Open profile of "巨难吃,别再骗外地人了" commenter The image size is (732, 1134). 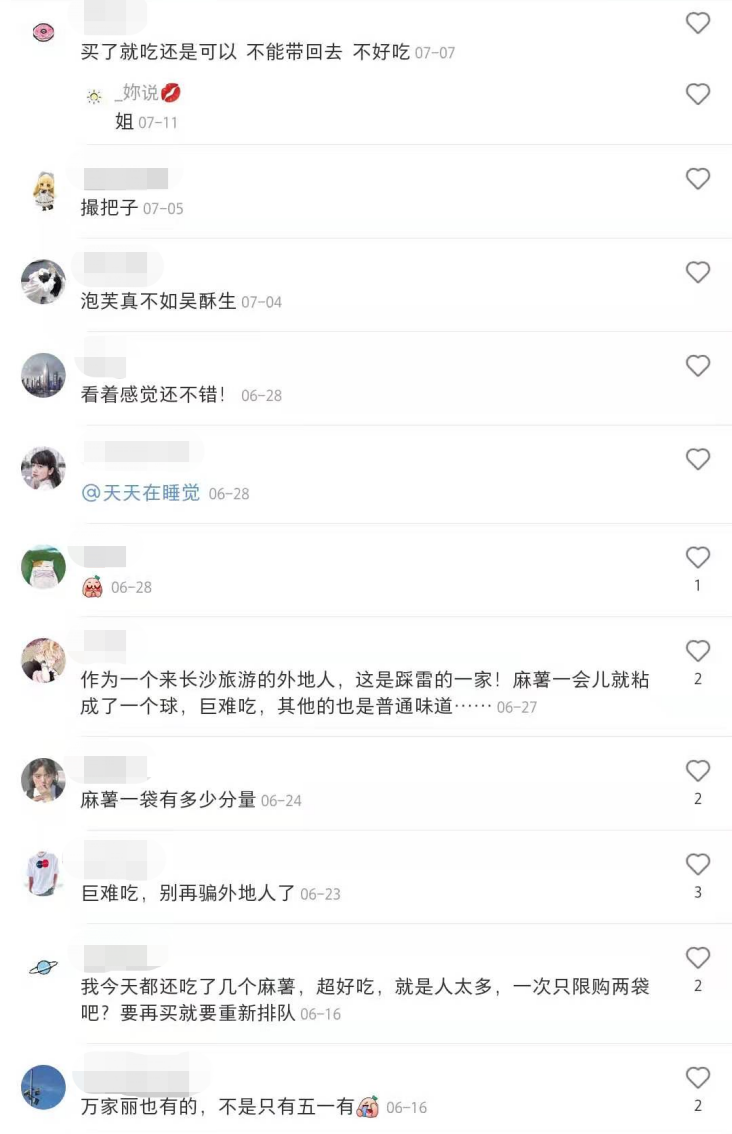coord(43,873)
